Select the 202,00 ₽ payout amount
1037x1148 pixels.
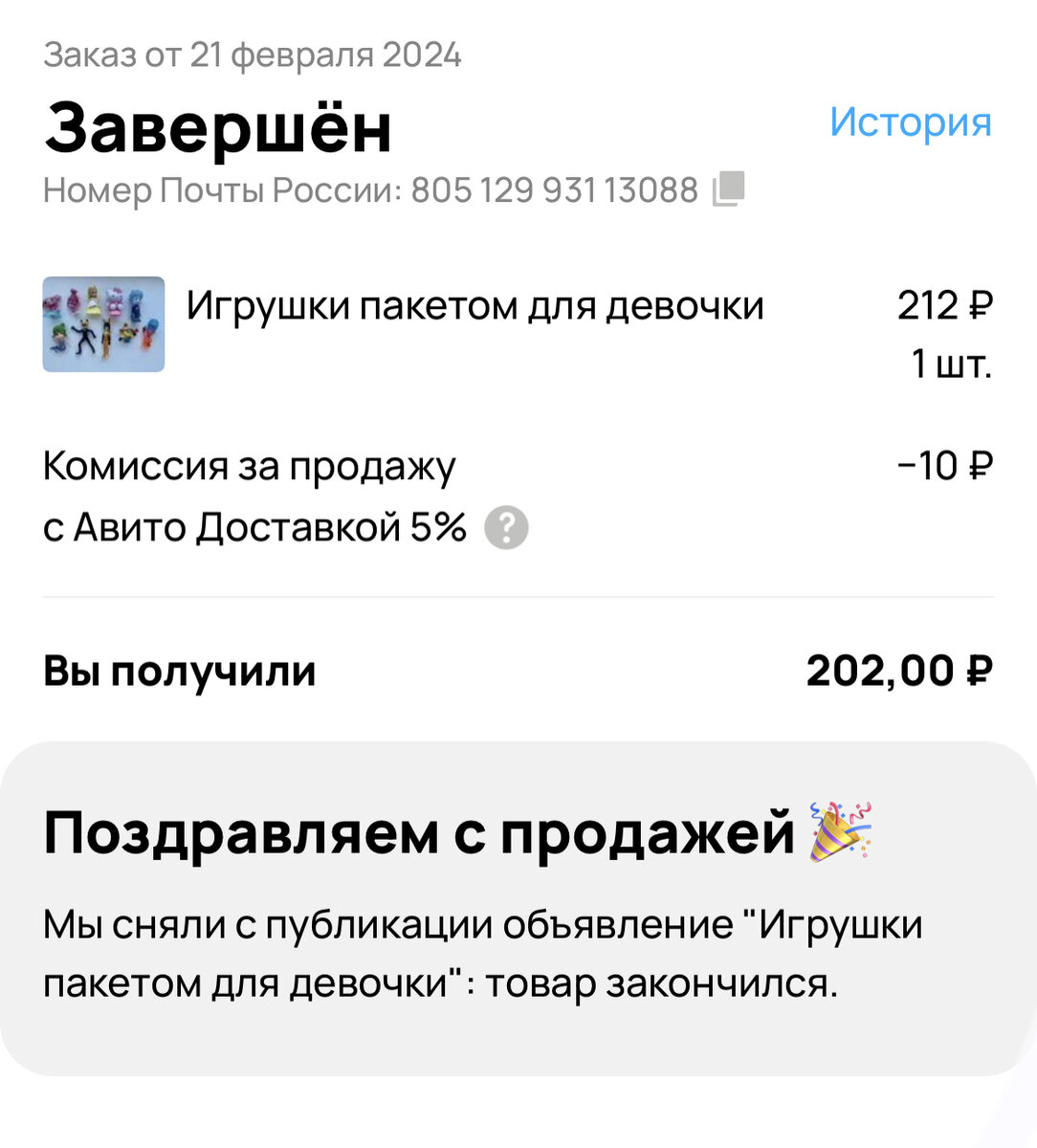[x=898, y=672]
